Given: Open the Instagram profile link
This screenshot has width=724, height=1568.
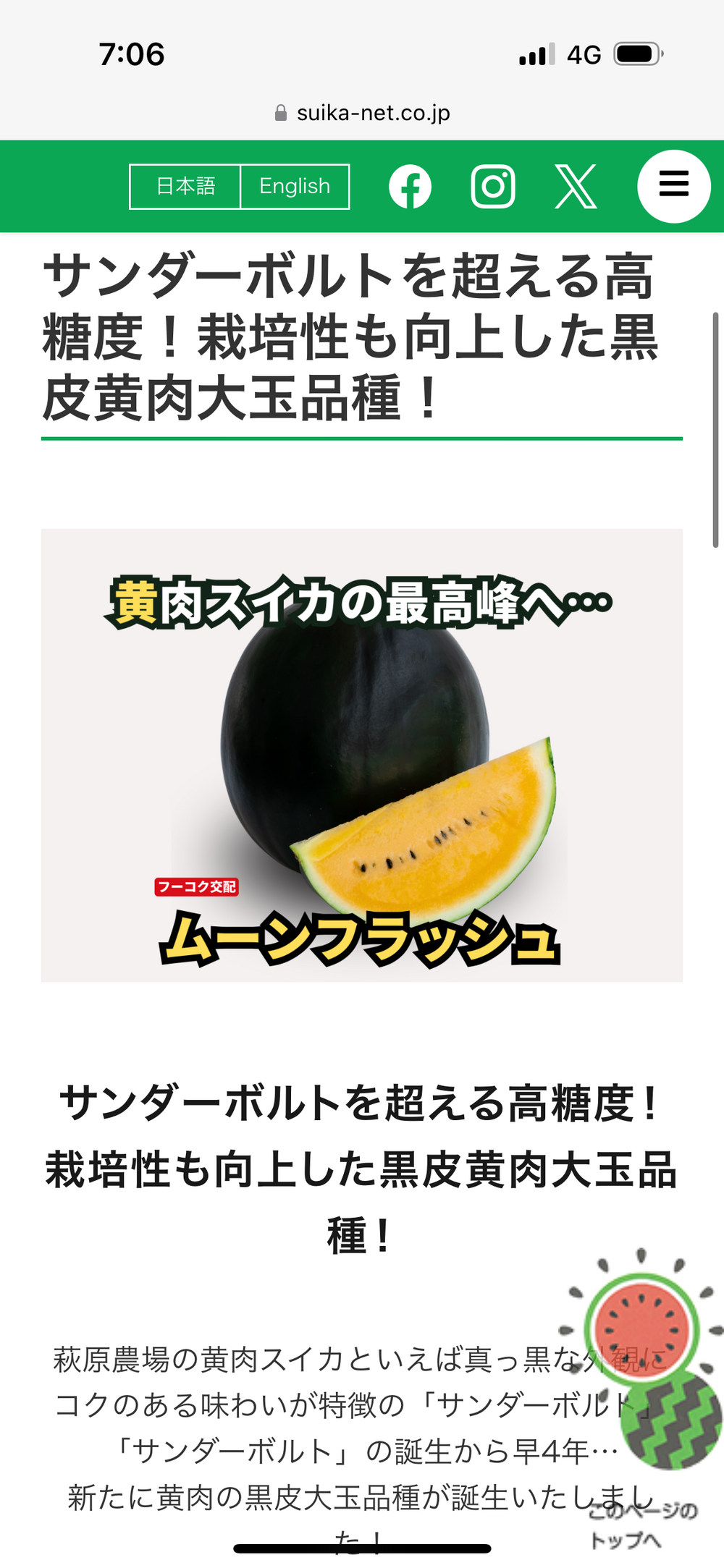Looking at the screenshot, I should click(493, 187).
